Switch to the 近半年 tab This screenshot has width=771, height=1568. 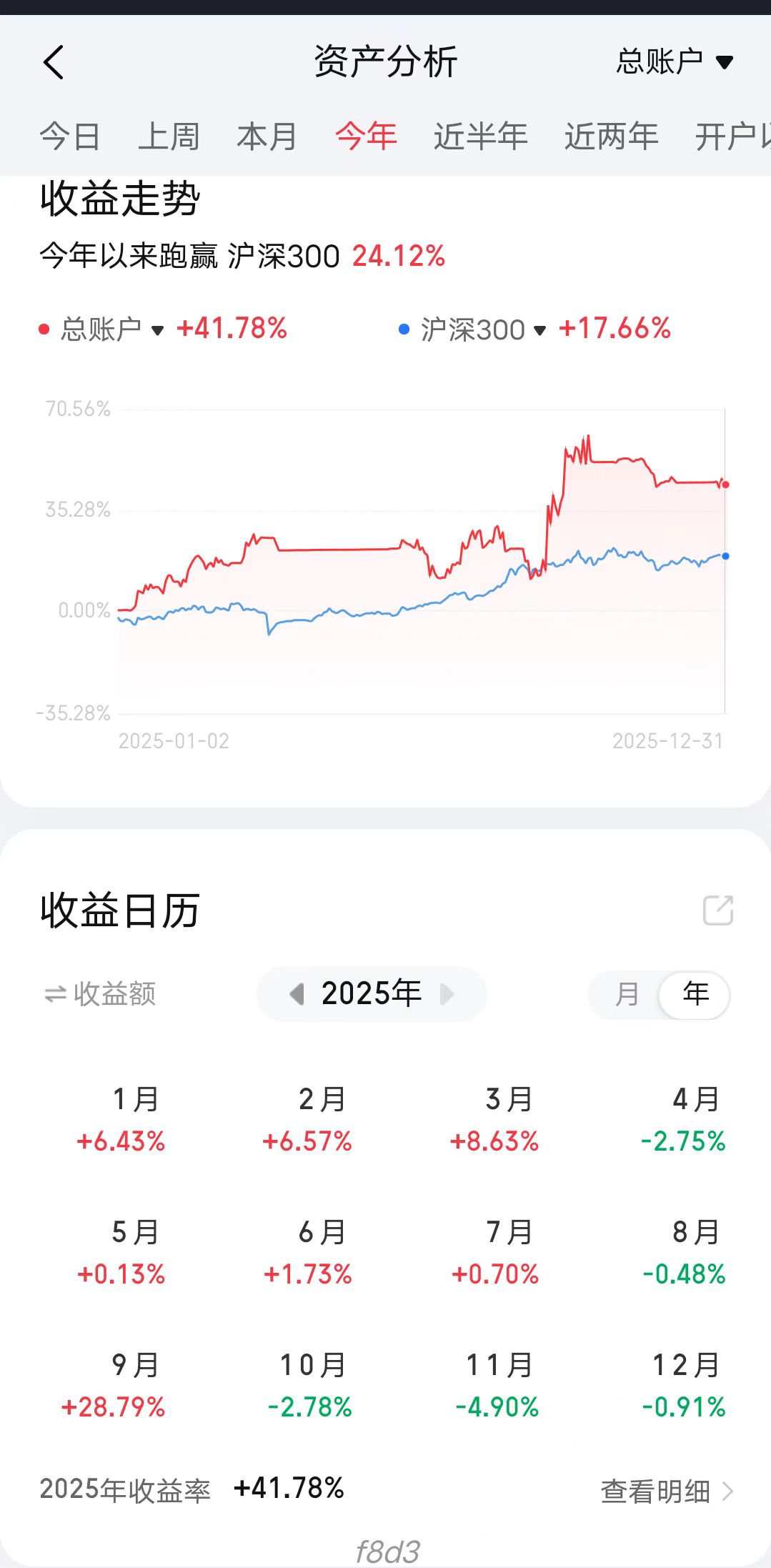(480, 136)
